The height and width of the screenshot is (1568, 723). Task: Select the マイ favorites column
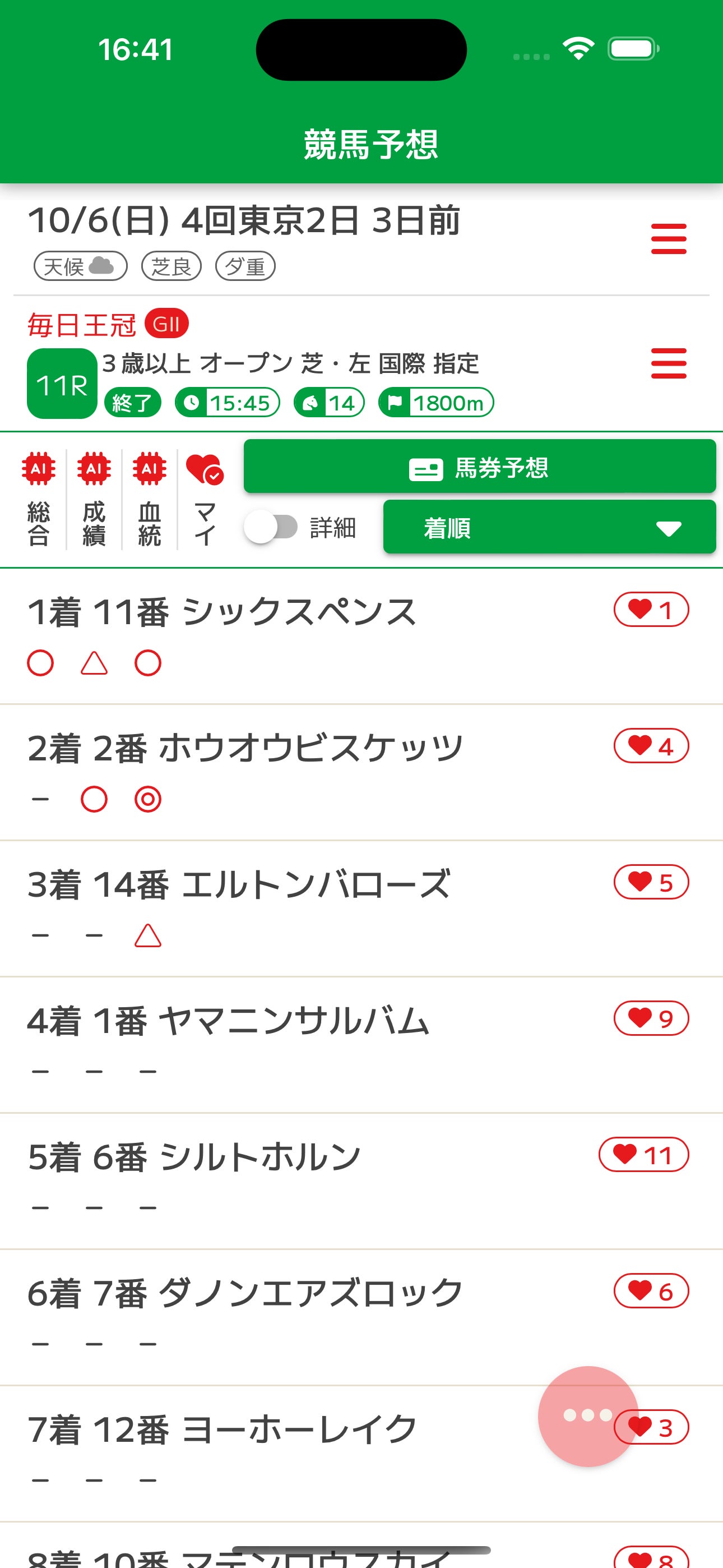[205, 499]
